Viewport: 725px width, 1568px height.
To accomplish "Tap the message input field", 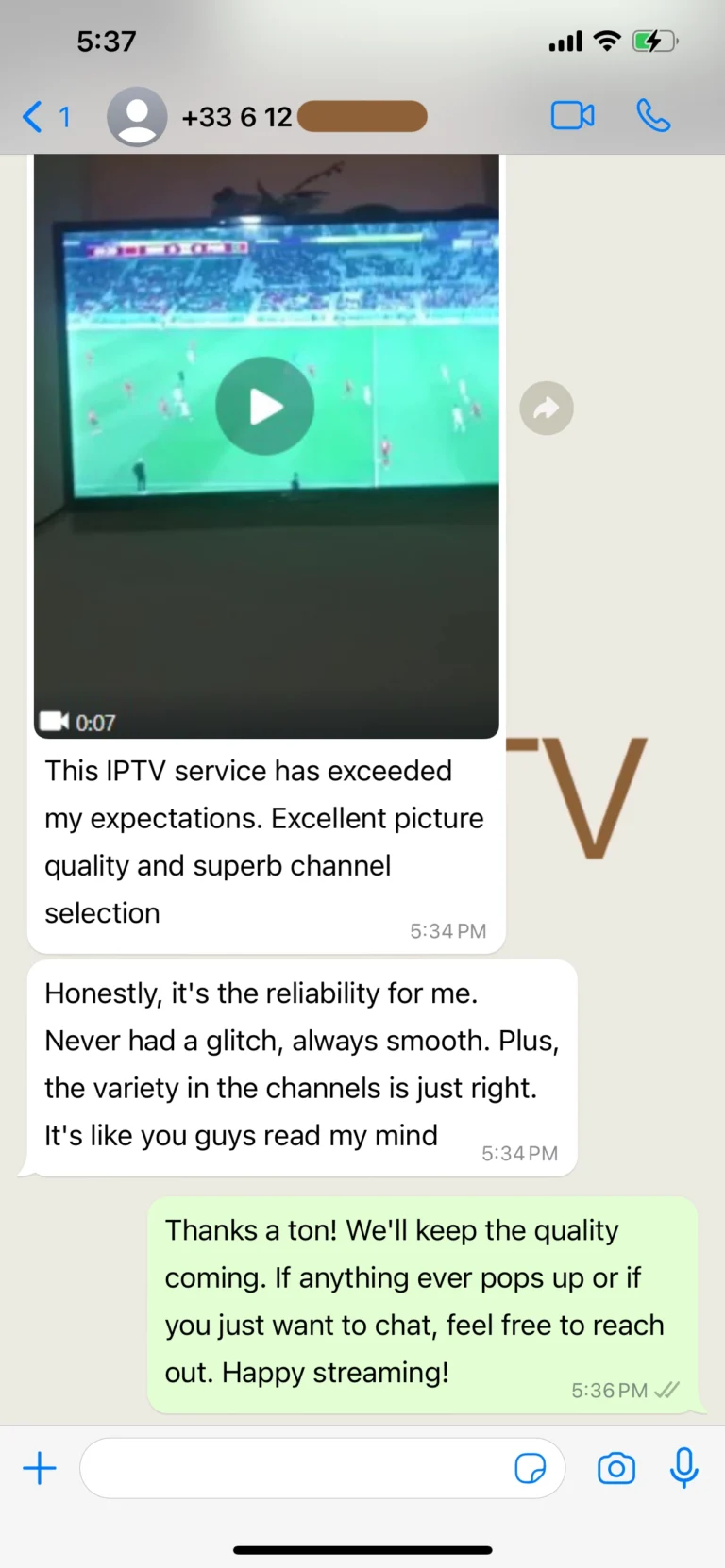I will click(293, 1468).
